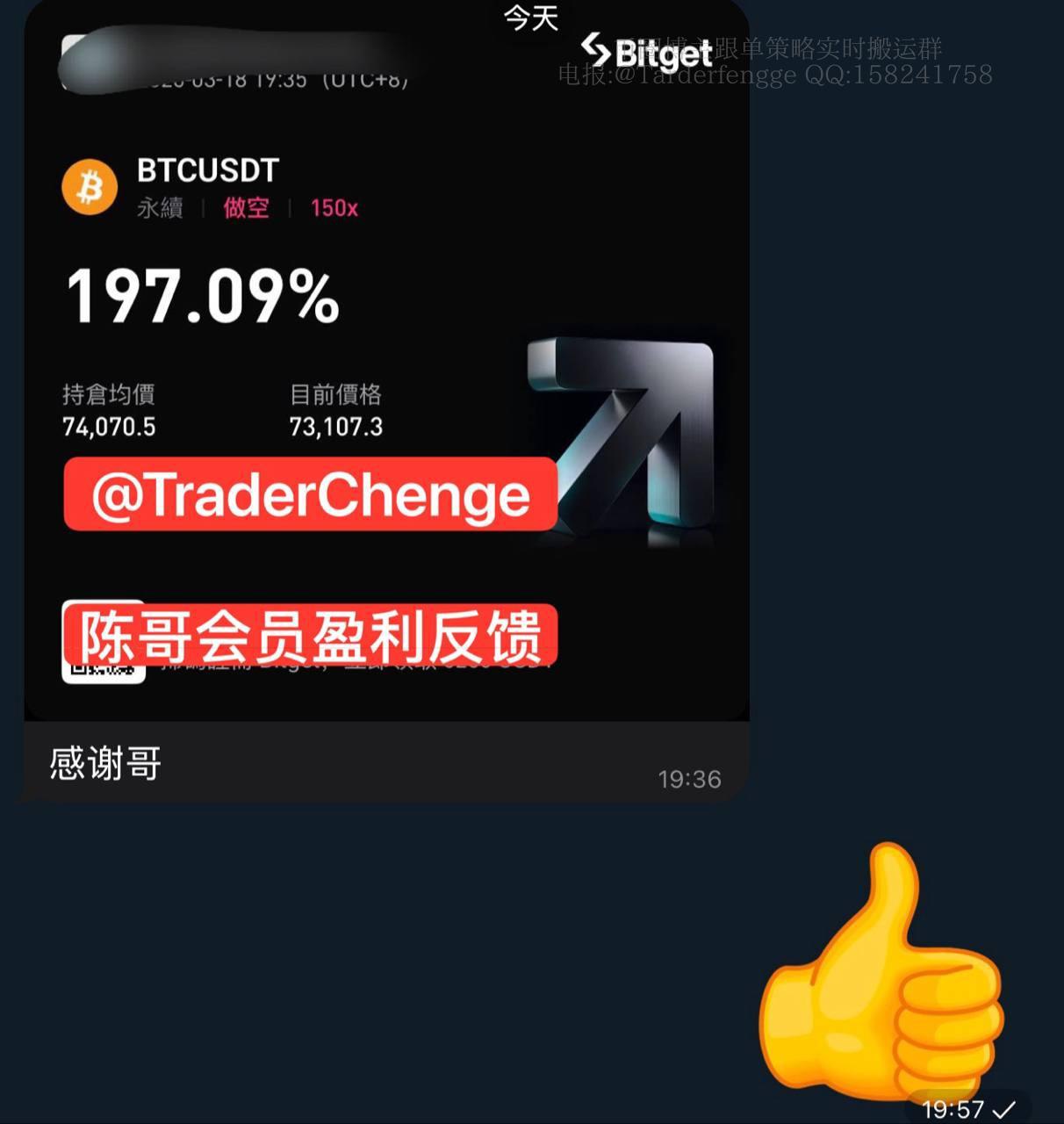Open the Bitget BTCUSDT profit screenshot message
1064x1124 pixels.
pyautogui.click(x=386, y=360)
